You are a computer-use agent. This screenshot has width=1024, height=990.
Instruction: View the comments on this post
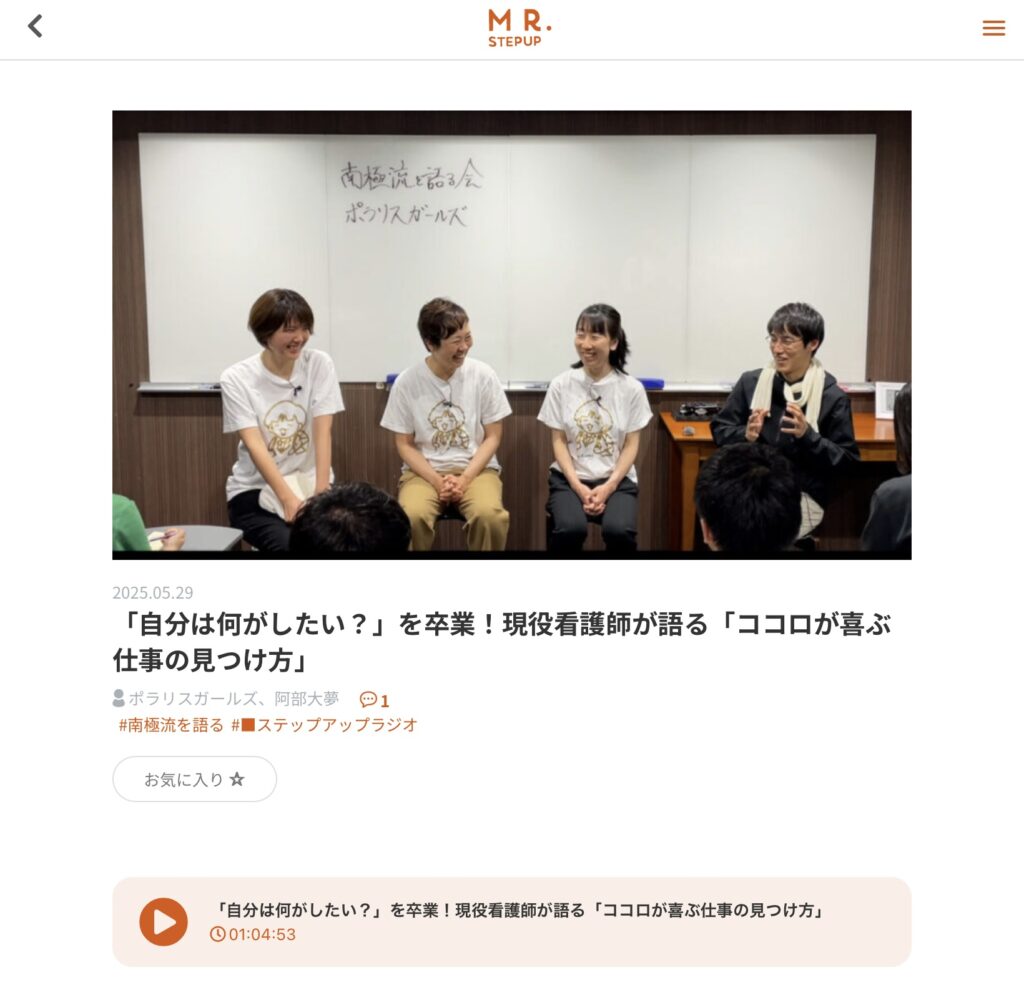pos(375,700)
